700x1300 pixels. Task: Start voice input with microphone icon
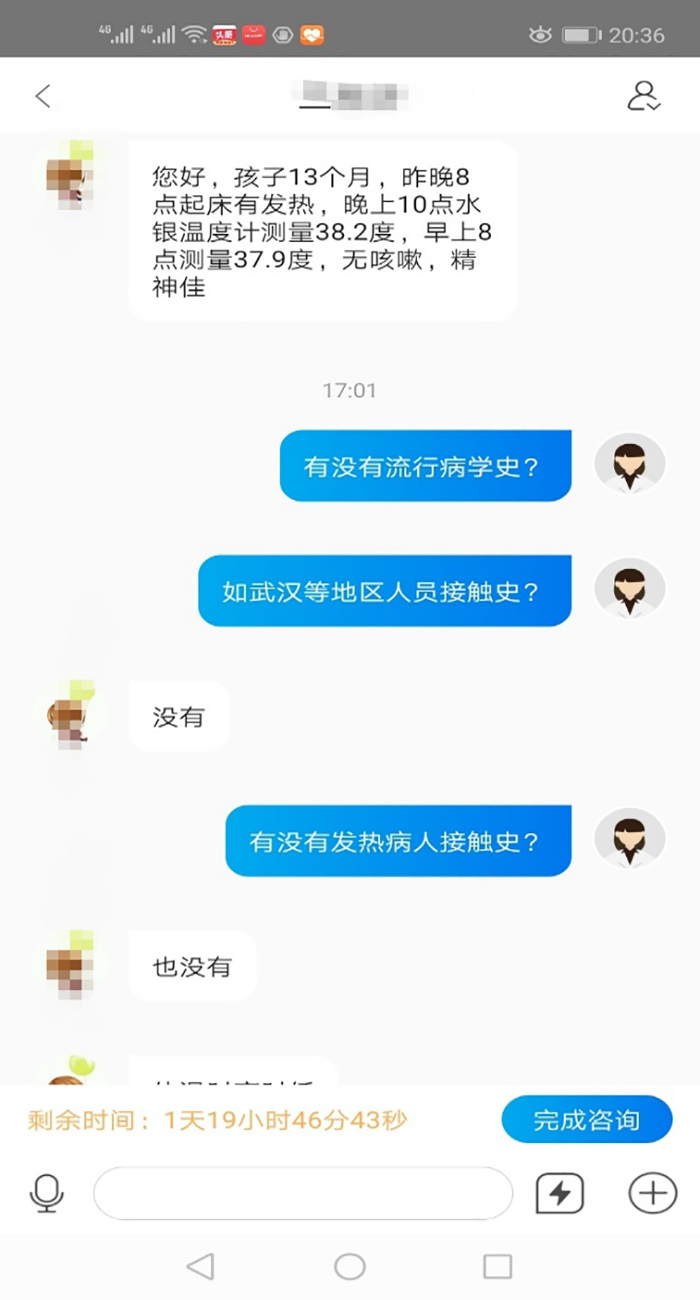[47, 1193]
